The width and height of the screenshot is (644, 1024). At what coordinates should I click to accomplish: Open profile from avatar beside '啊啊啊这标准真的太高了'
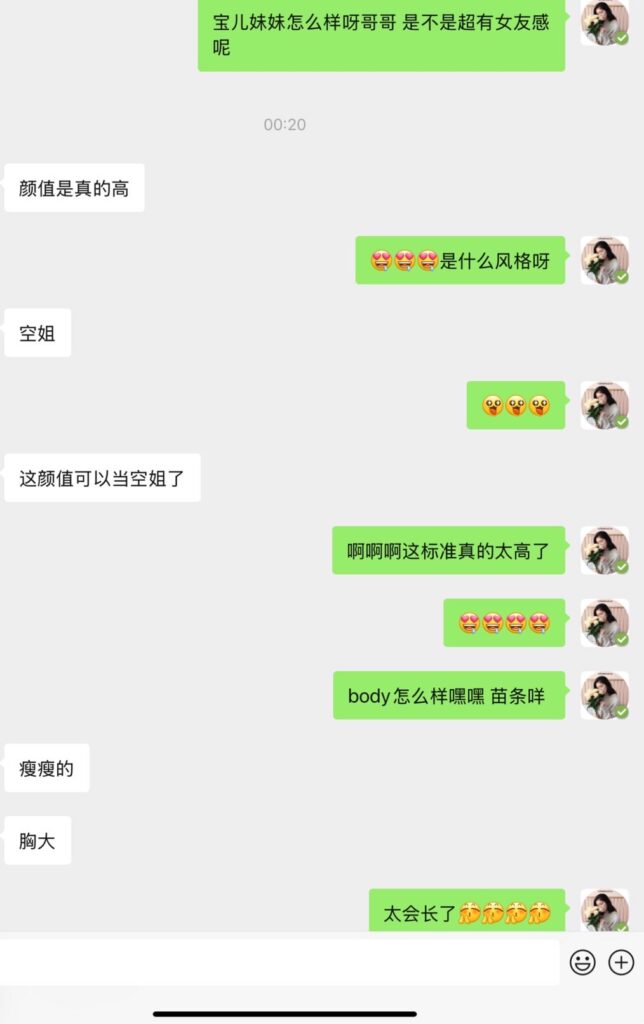coord(604,550)
